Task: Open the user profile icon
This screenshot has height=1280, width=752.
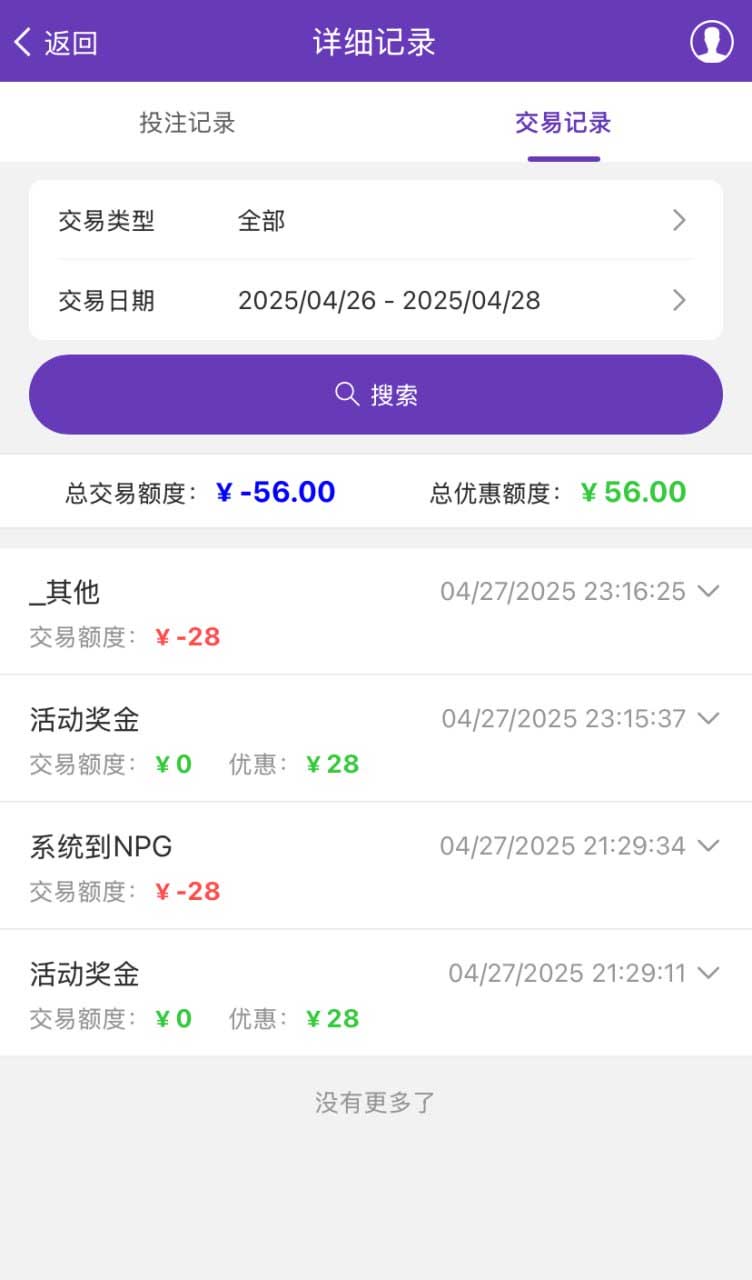Action: click(712, 42)
